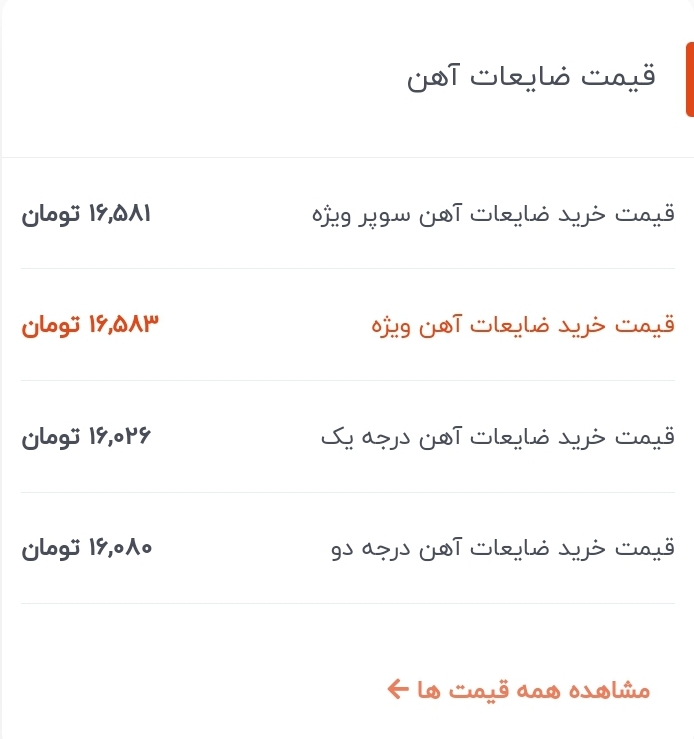The image size is (694, 739).
Task: Open قیمت خرید ضایعات آهن درجه دو
Action: click(502, 548)
